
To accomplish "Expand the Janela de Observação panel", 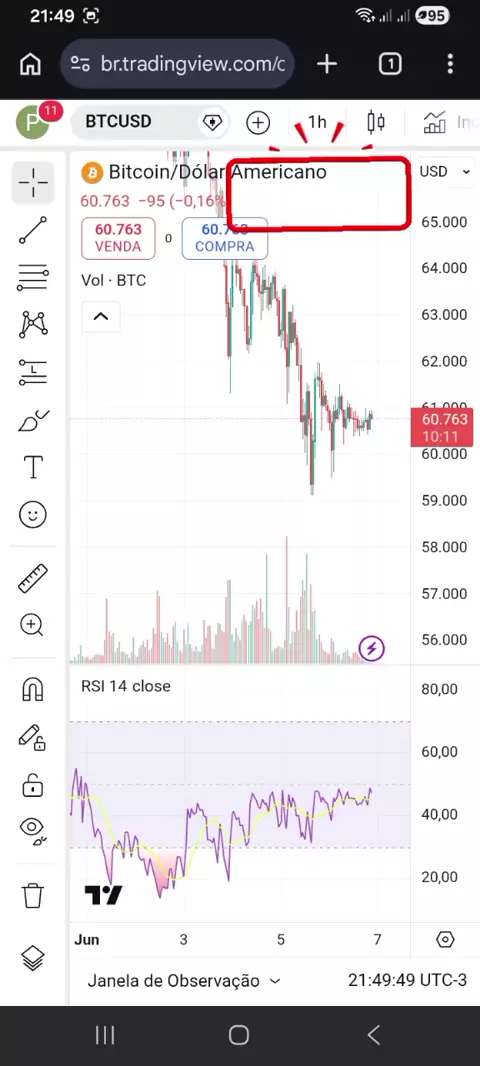I will pos(184,981).
